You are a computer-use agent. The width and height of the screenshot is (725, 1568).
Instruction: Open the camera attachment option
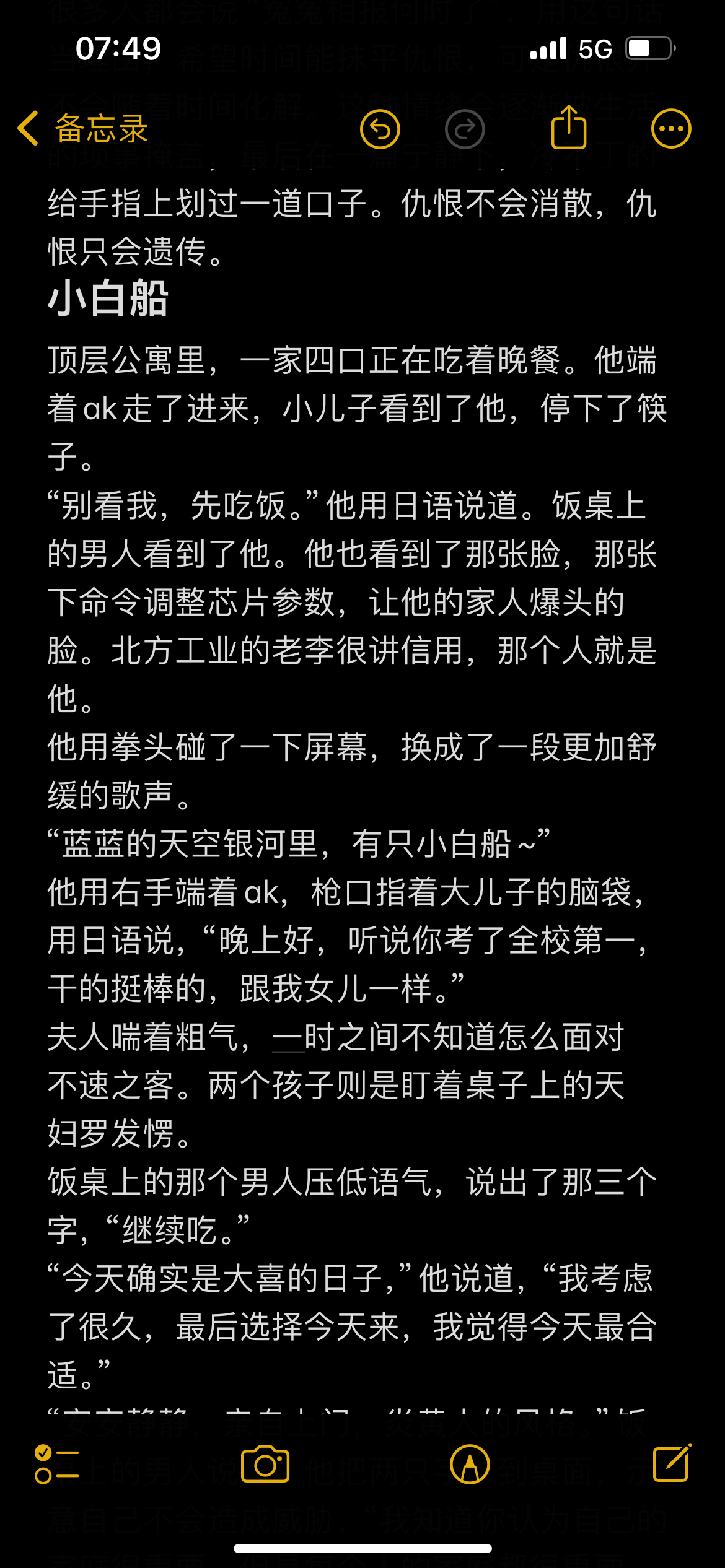pos(265,1465)
